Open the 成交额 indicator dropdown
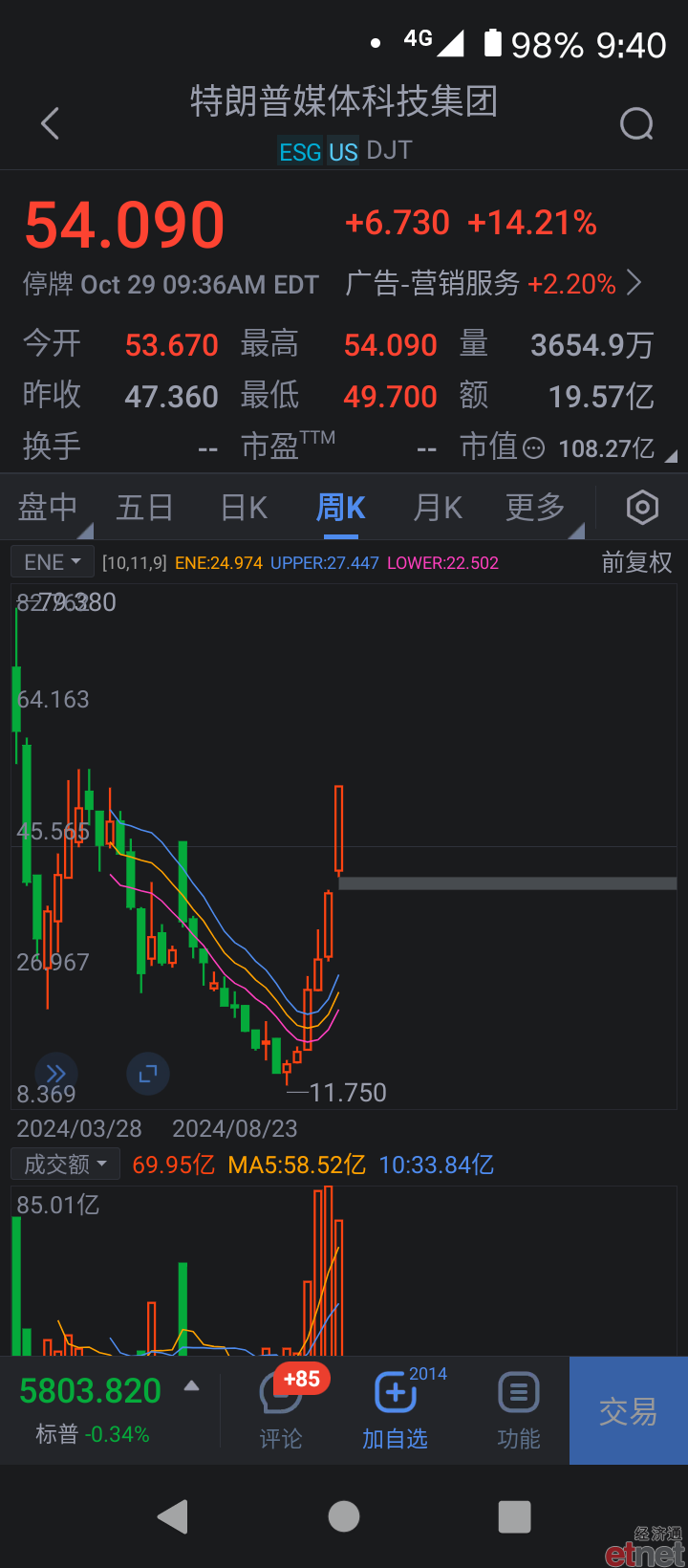Viewport: 688px width, 1568px height. 65,1164
